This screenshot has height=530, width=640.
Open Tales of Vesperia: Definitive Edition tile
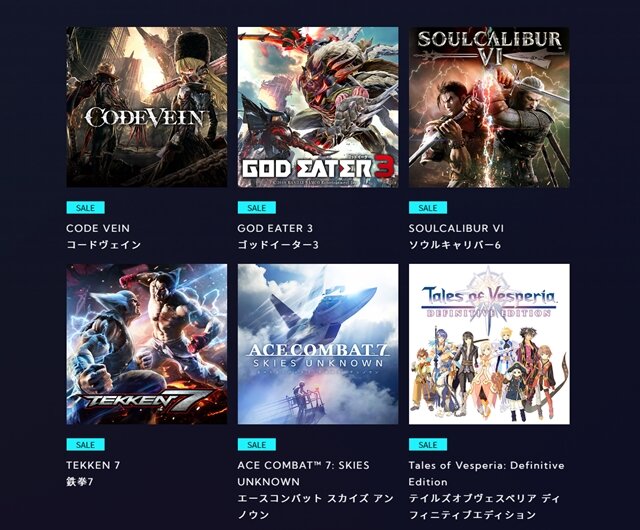coord(489,344)
